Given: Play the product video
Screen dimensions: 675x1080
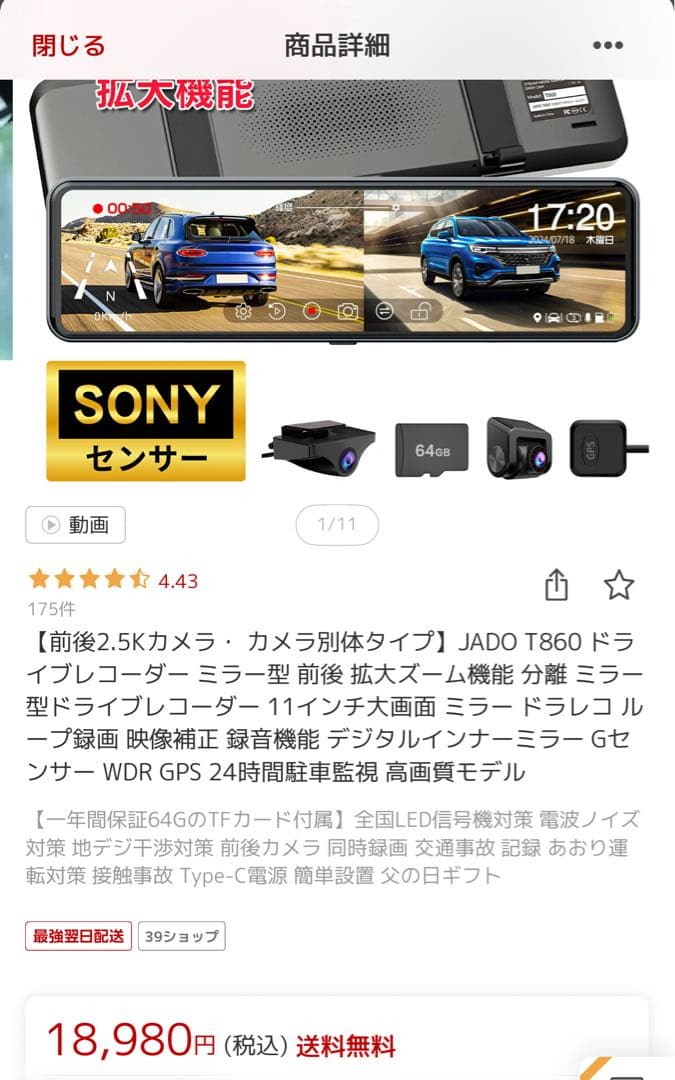Looking at the screenshot, I should tap(75, 525).
